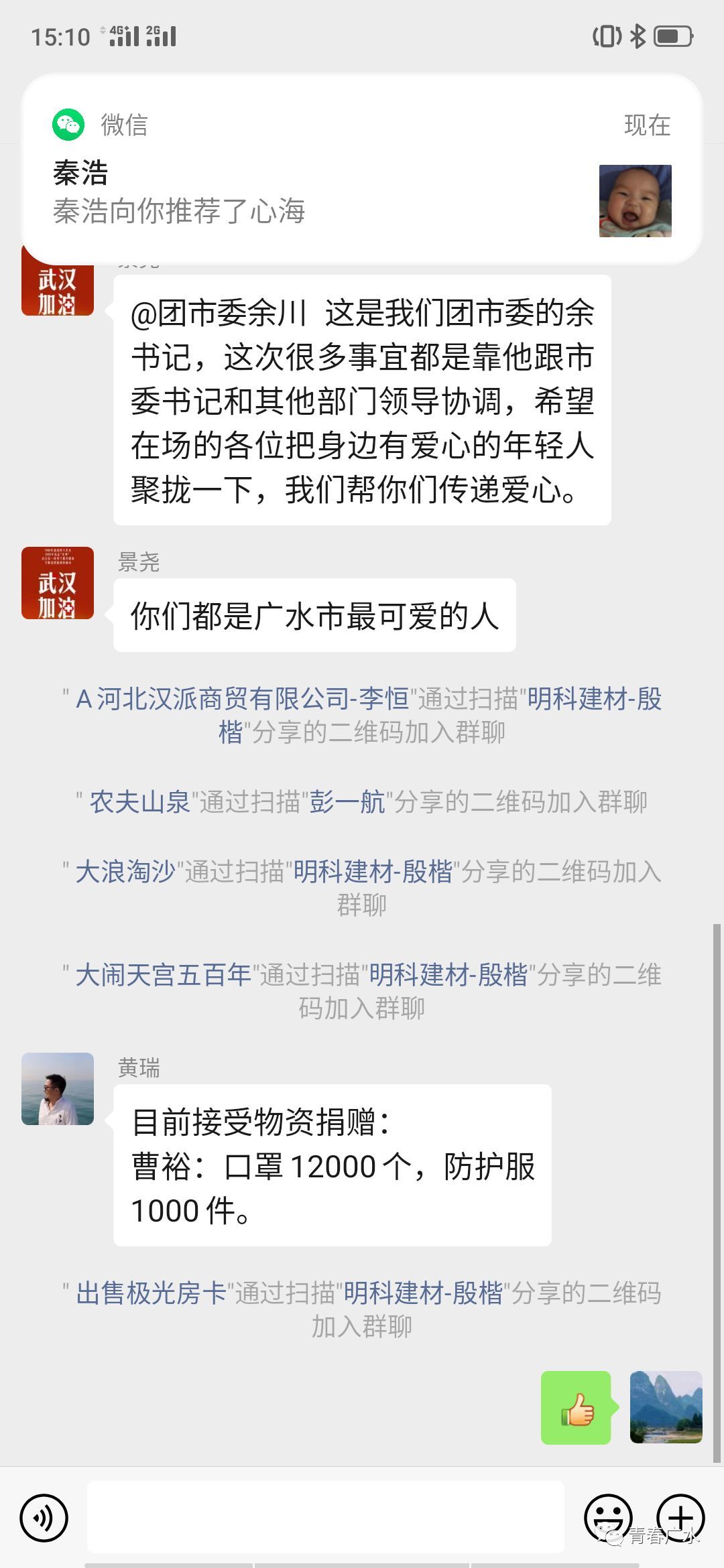Image resolution: width=724 pixels, height=1568 pixels.
Task: Tap my own avatar beside thumbs-up message
Action: pyautogui.click(x=666, y=1407)
